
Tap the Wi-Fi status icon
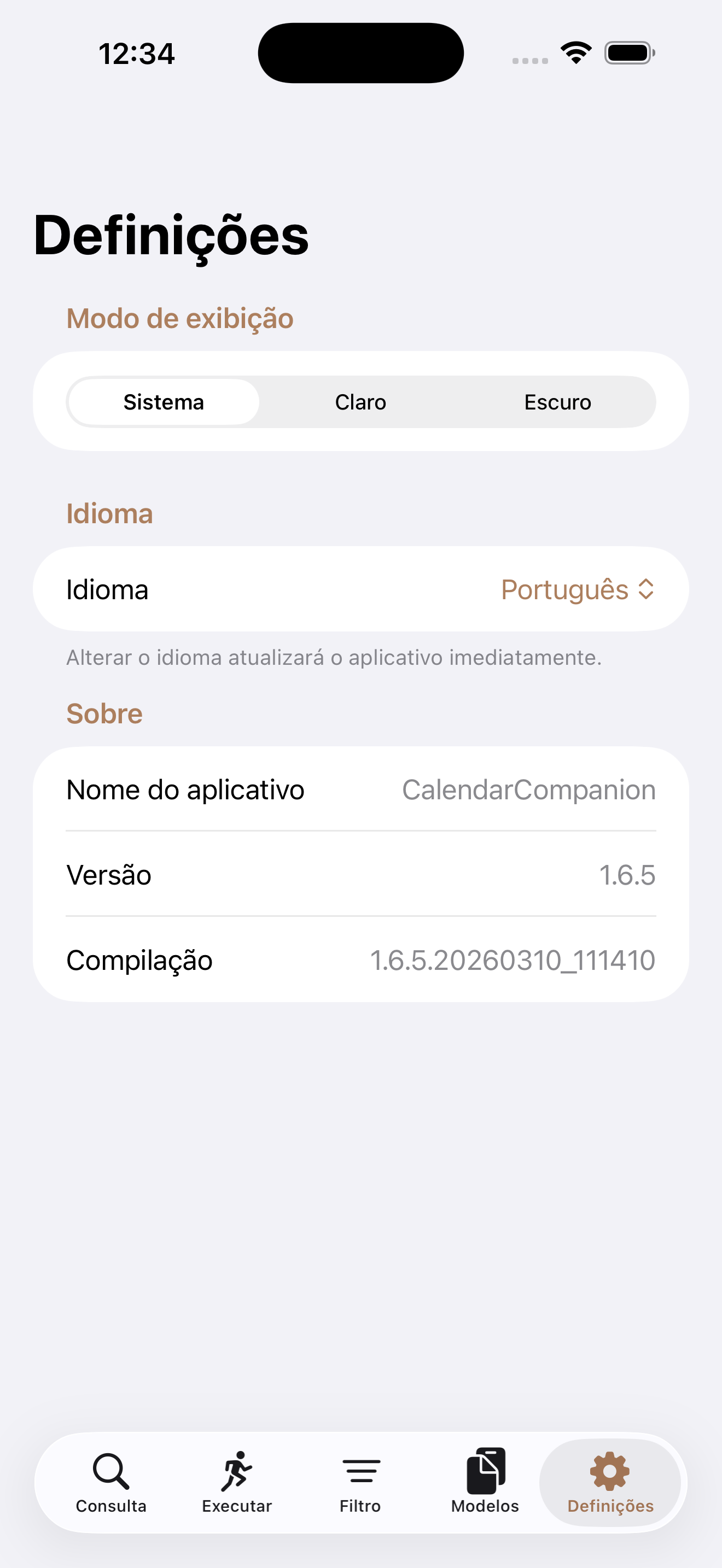pos(575,52)
